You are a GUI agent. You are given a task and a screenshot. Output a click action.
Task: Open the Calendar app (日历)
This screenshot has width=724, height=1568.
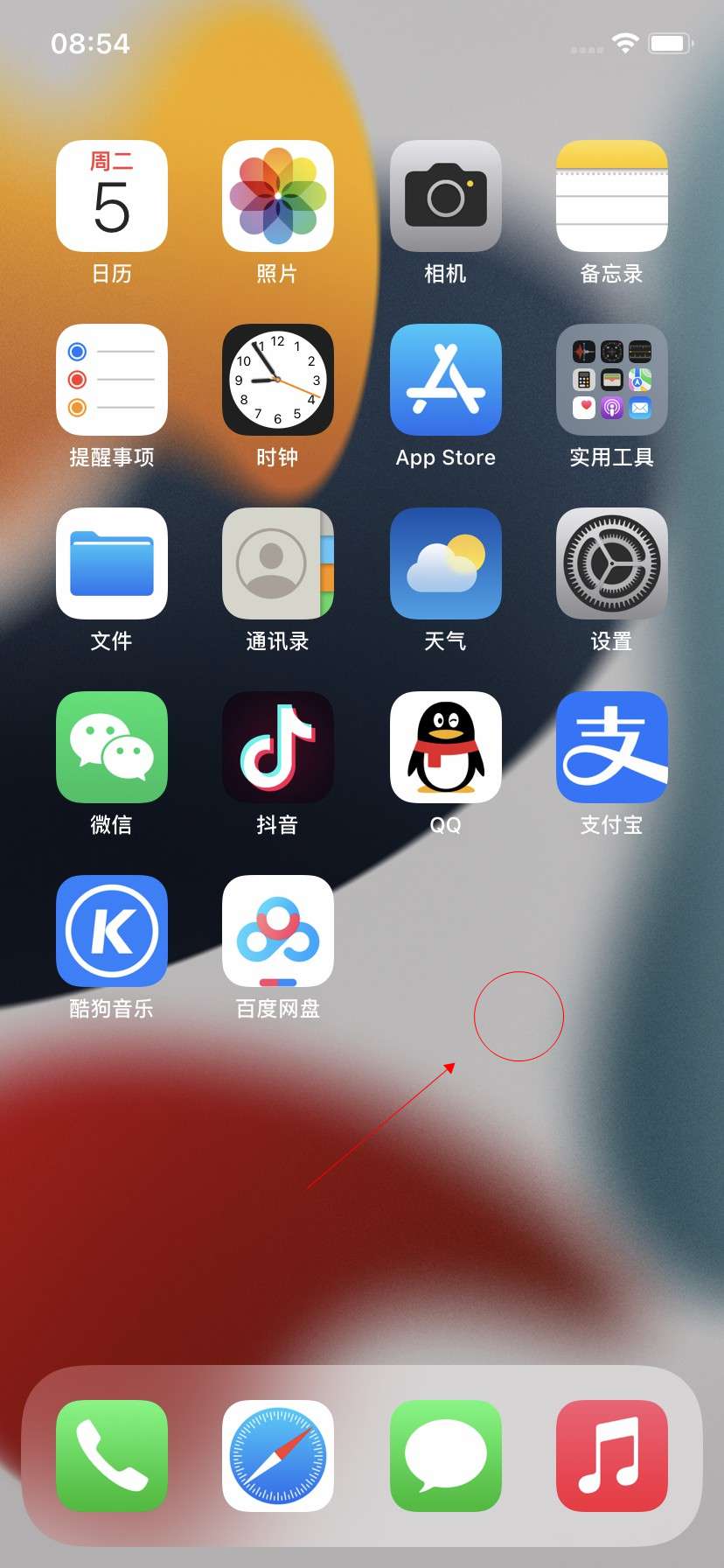click(112, 196)
